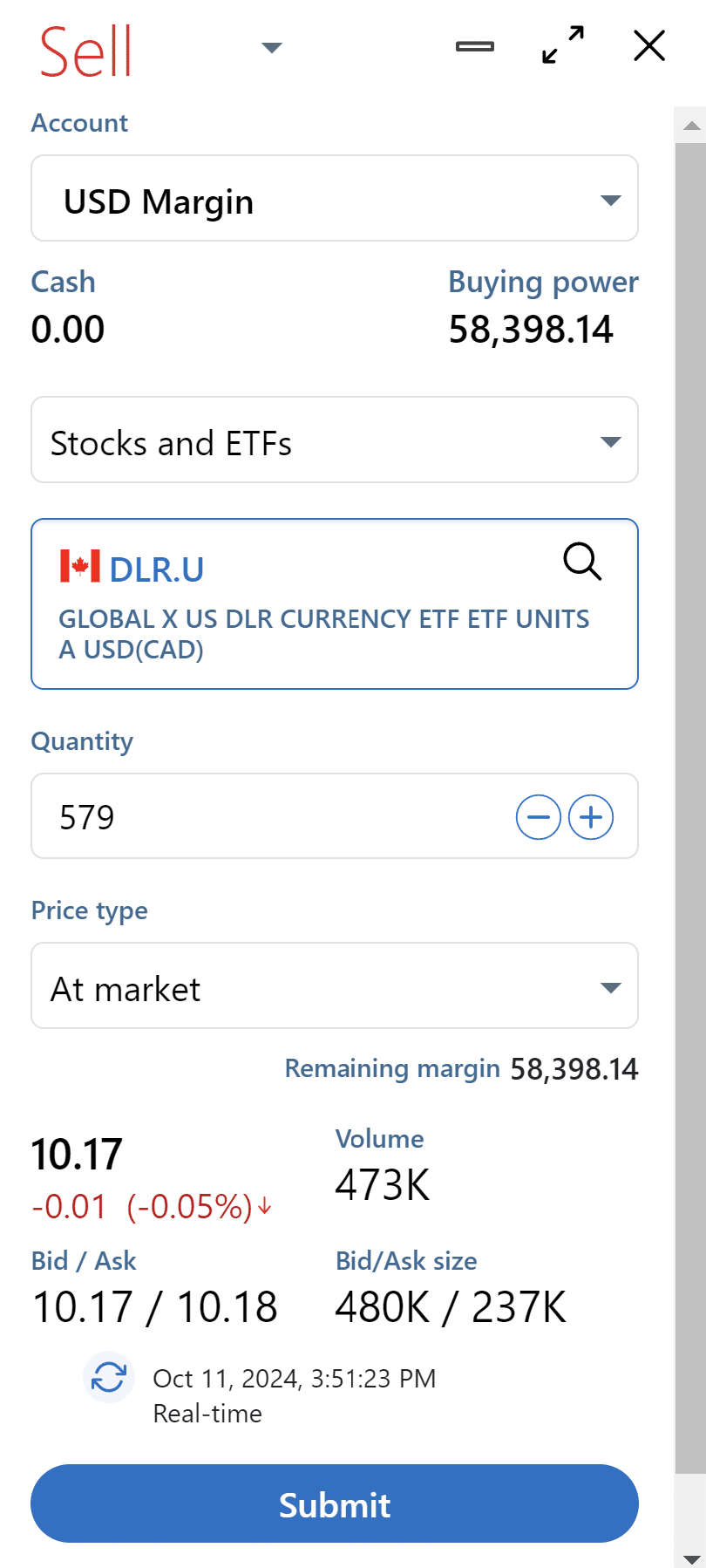The image size is (706, 1568).
Task: Open the At market price type dropdown
Action: tap(335, 986)
